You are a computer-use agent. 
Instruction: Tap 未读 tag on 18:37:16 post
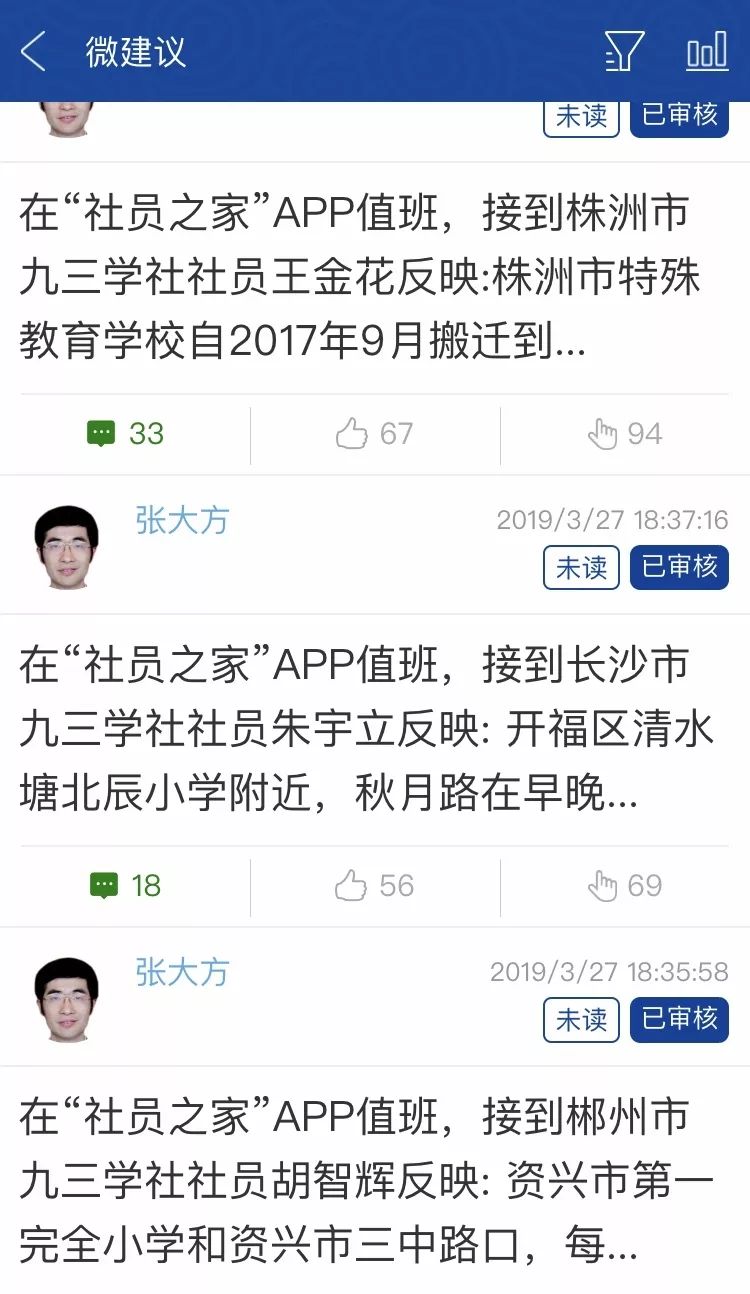point(581,567)
